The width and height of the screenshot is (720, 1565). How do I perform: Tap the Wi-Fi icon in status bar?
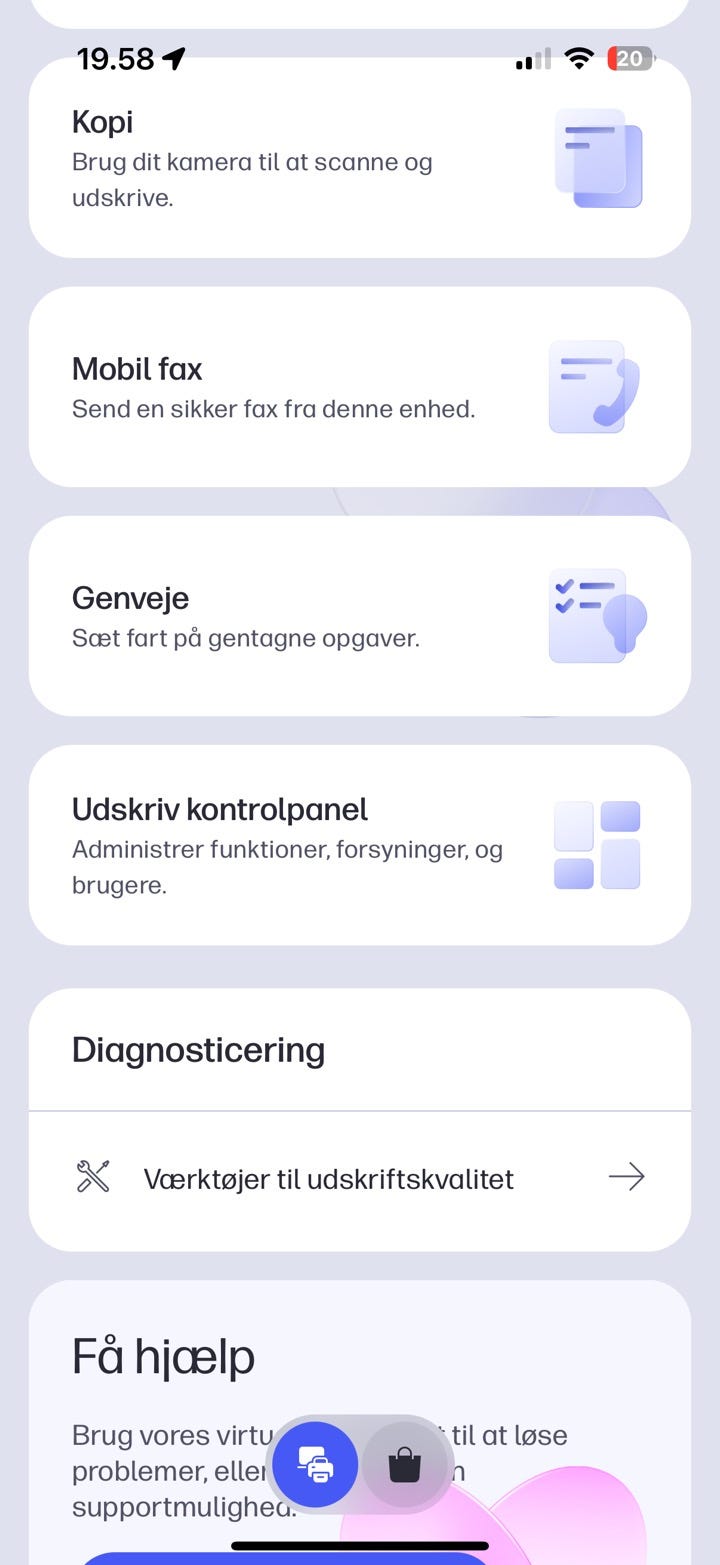click(578, 58)
